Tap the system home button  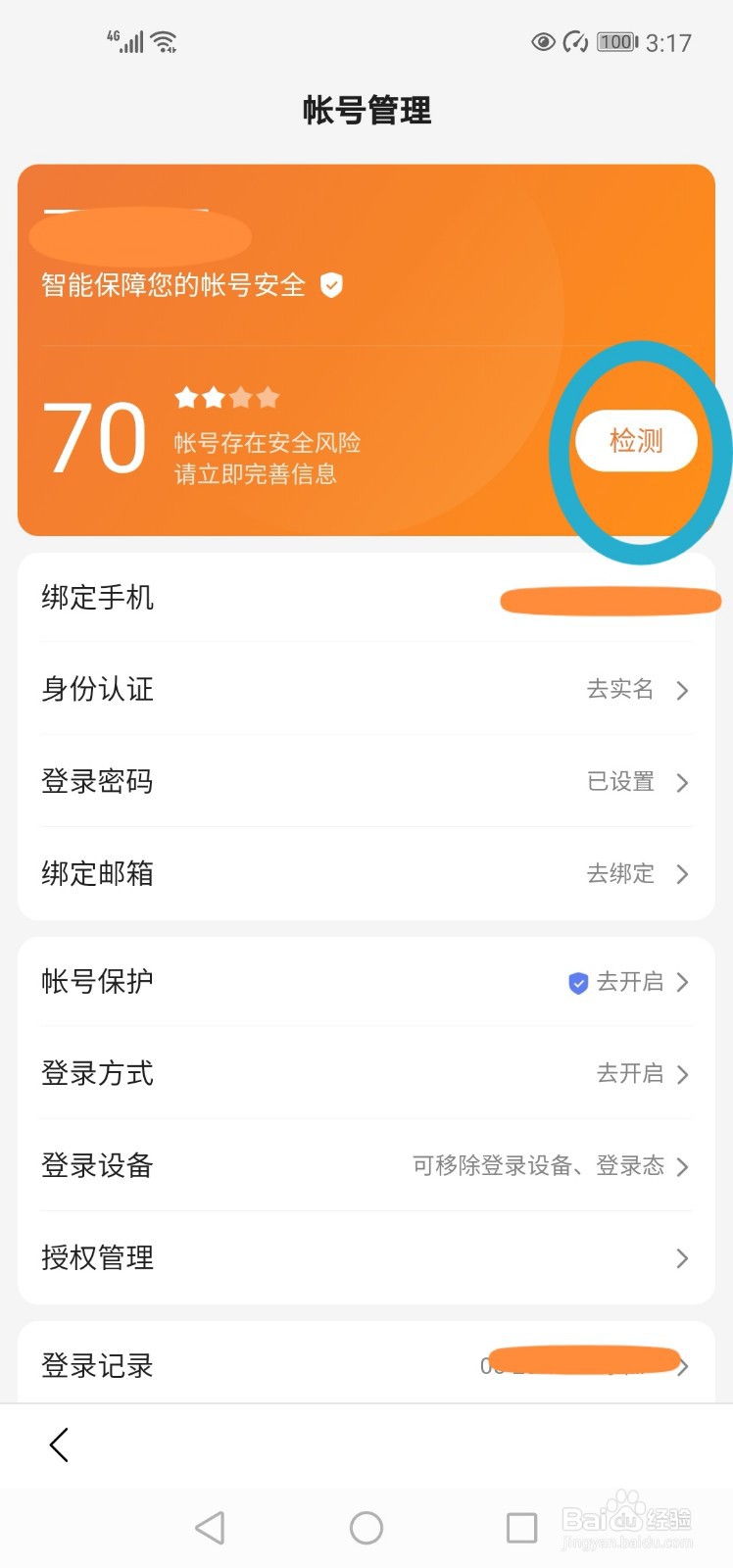click(x=366, y=1527)
